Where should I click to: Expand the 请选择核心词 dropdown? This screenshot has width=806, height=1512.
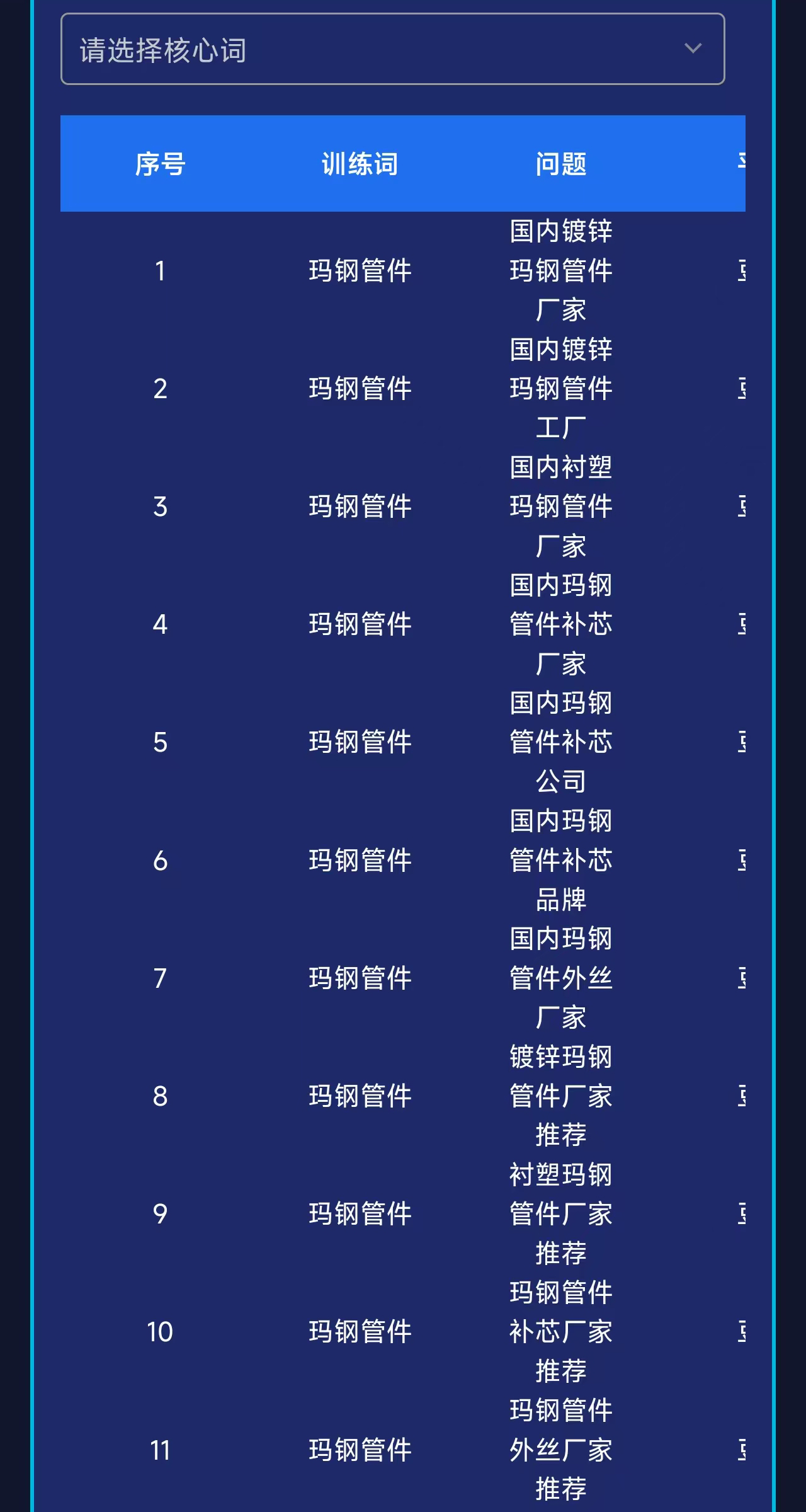(x=392, y=49)
